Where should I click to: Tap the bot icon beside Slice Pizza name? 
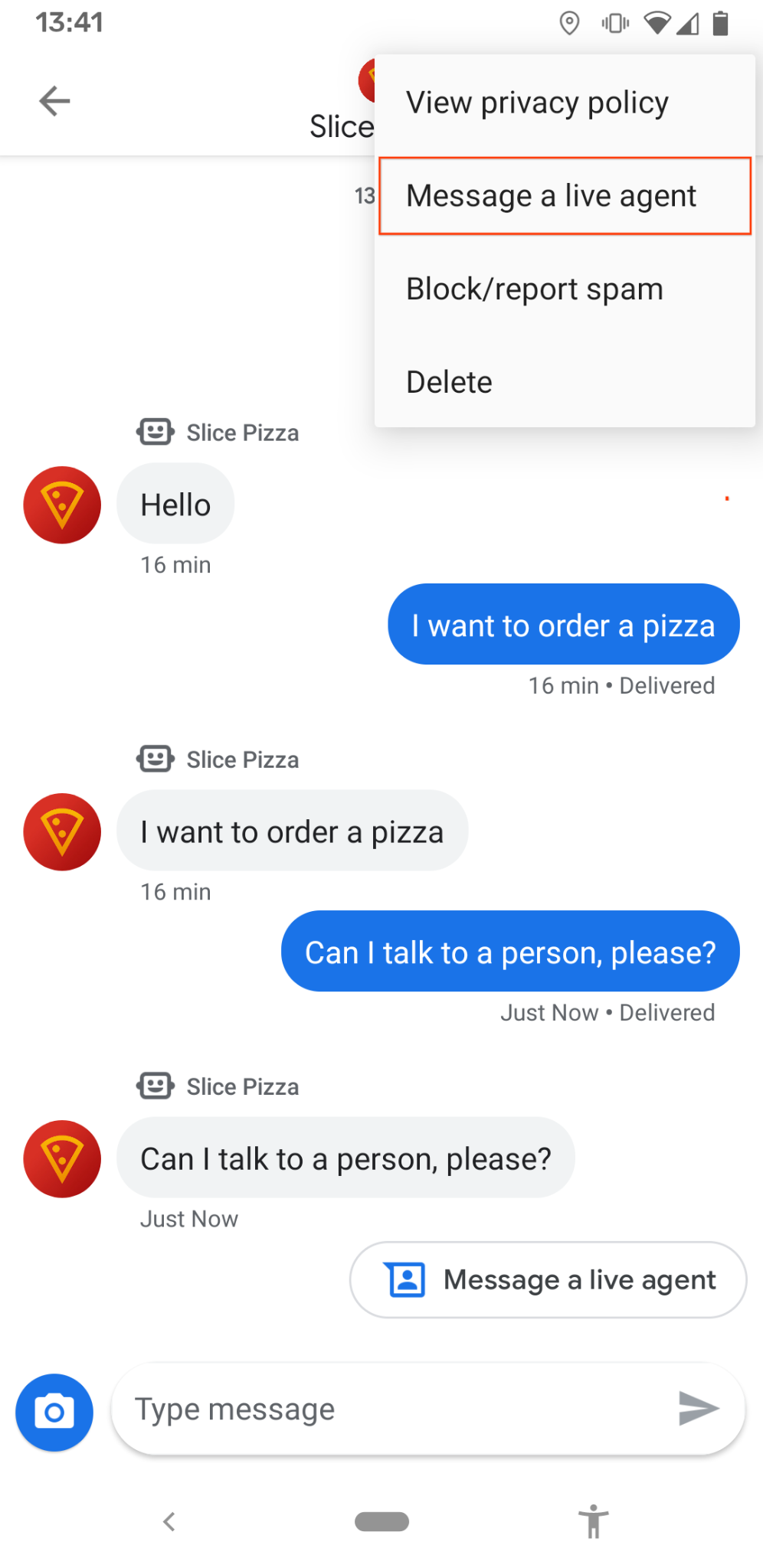[x=154, y=432]
